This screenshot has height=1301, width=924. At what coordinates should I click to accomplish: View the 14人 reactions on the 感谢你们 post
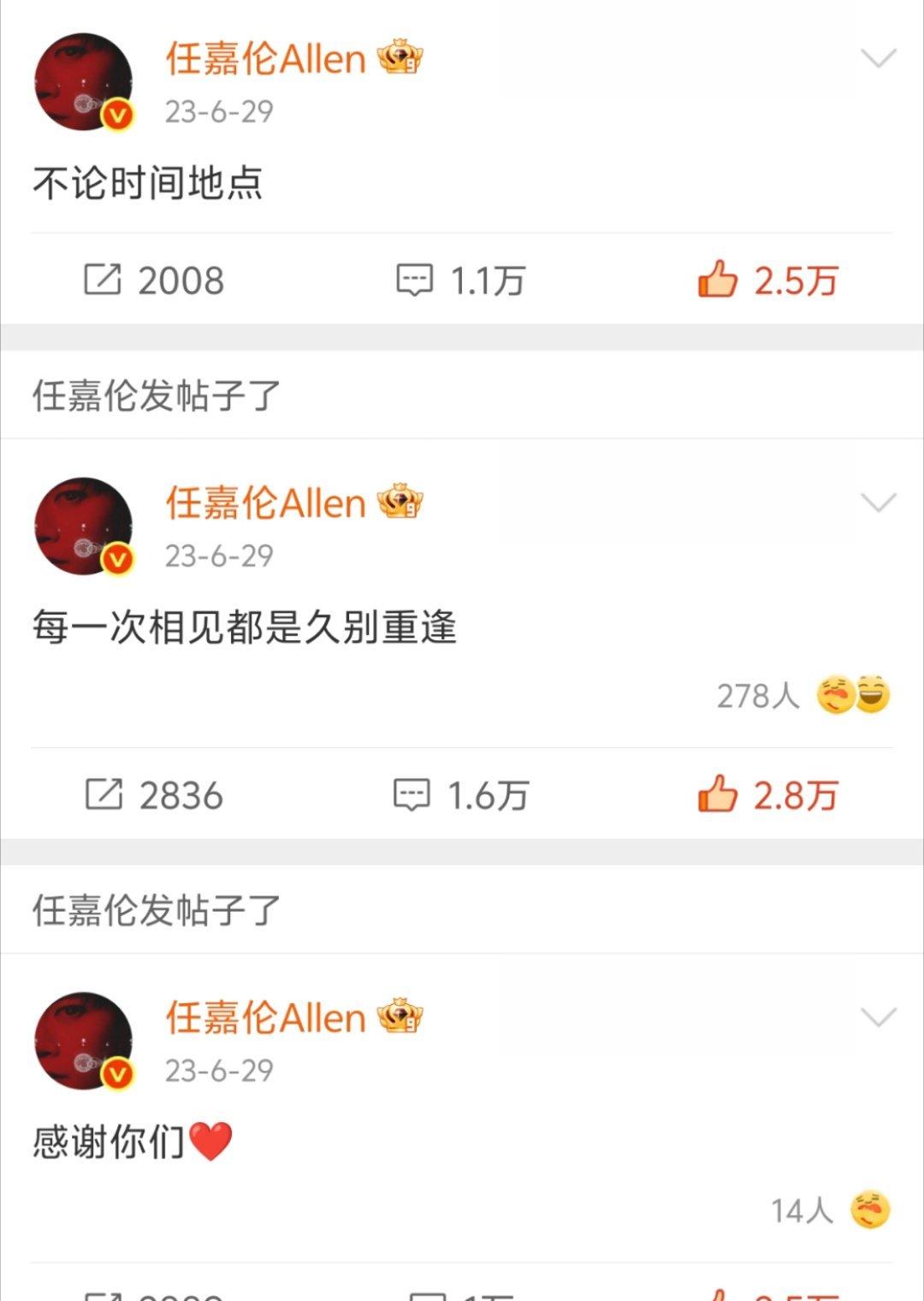click(x=829, y=1210)
